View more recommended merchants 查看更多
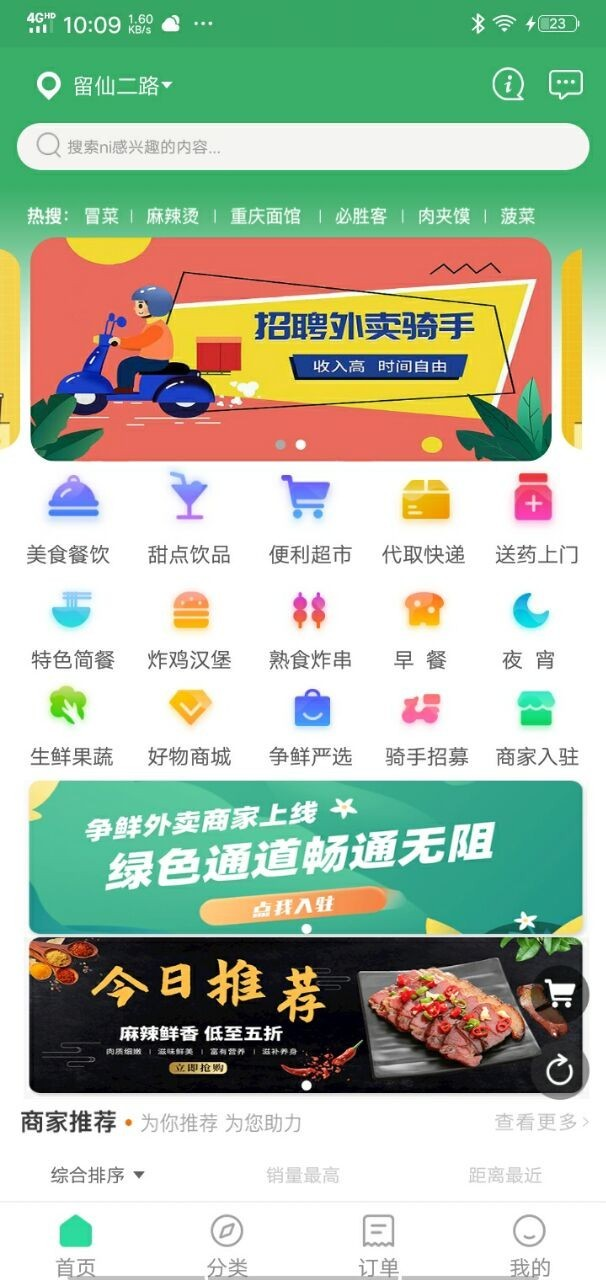 click(x=541, y=1122)
